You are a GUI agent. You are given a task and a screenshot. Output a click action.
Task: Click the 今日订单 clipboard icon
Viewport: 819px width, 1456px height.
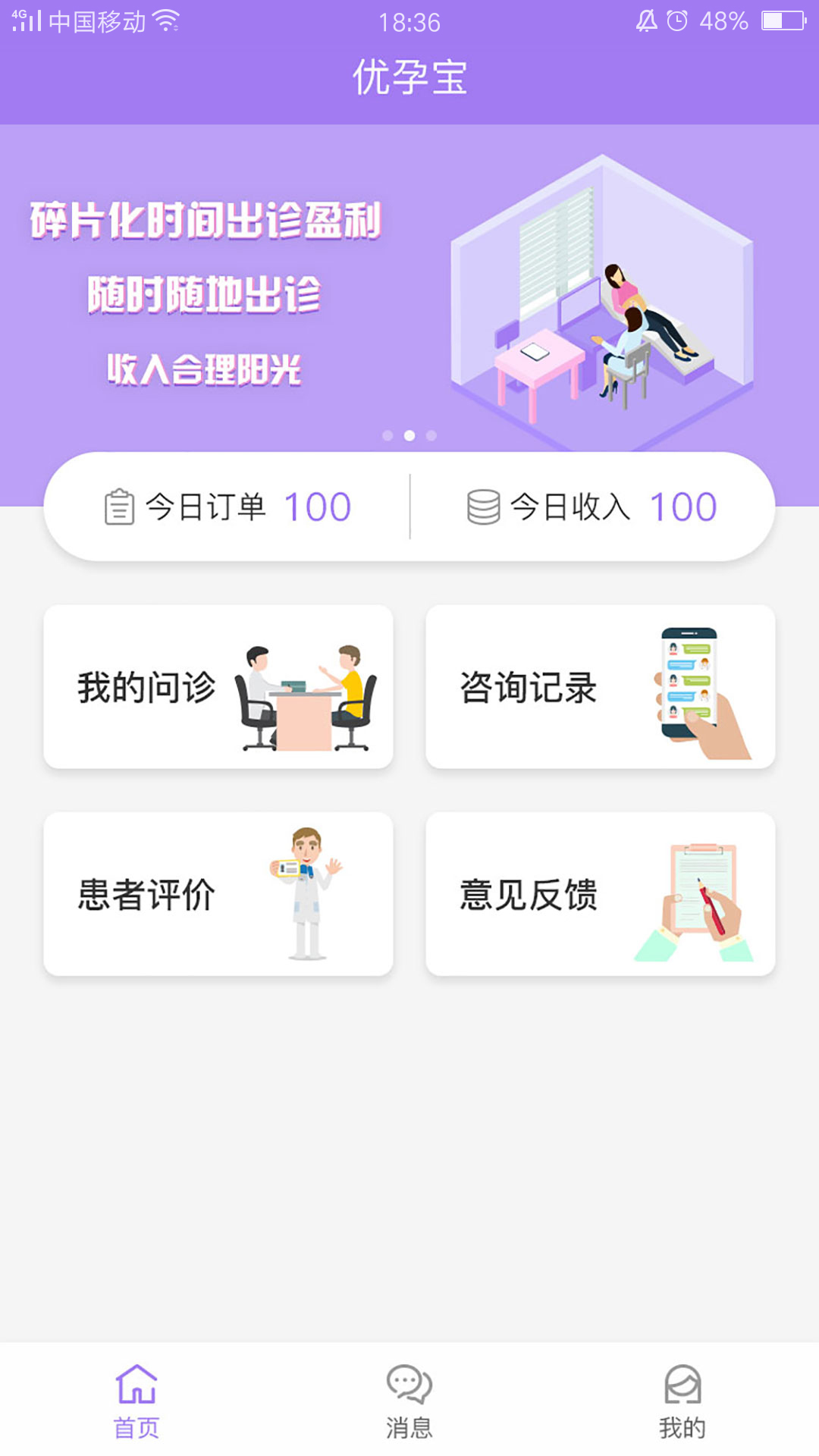tap(118, 507)
